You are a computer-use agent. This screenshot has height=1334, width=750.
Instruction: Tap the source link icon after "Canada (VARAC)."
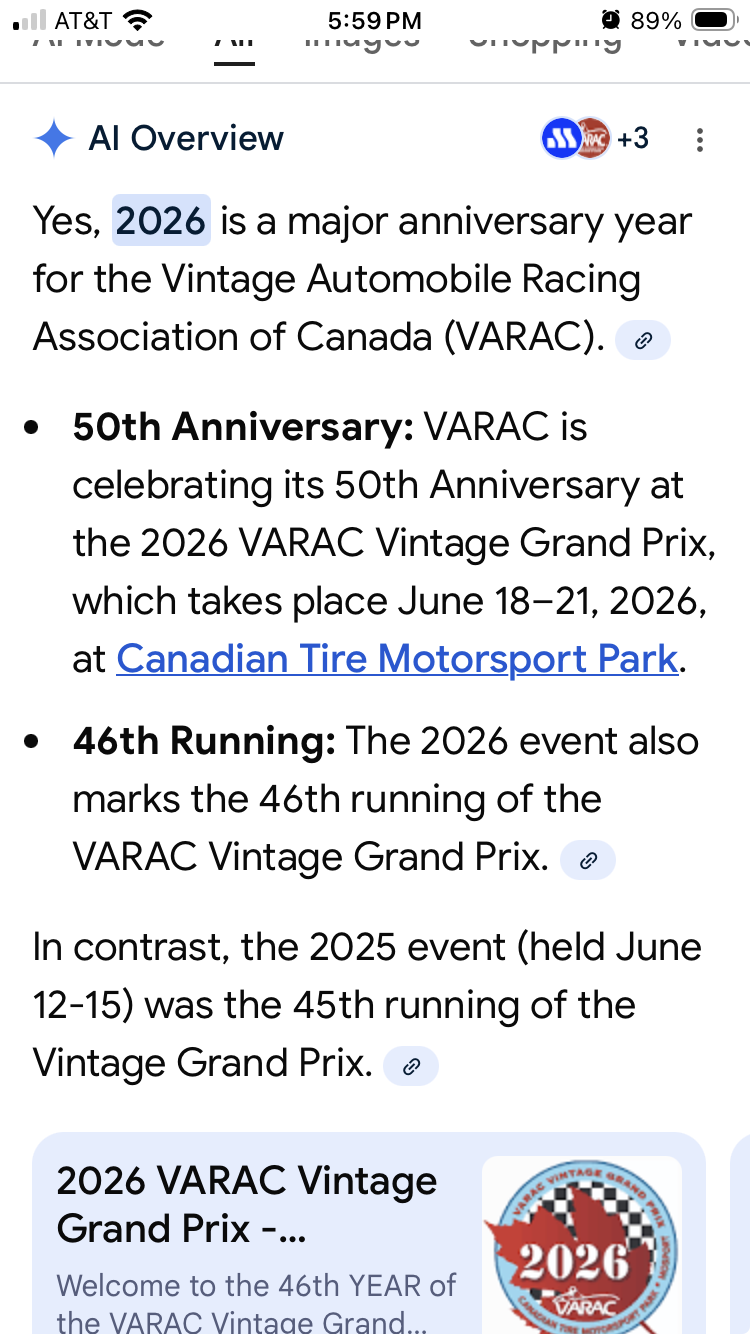pyautogui.click(x=643, y=341)
